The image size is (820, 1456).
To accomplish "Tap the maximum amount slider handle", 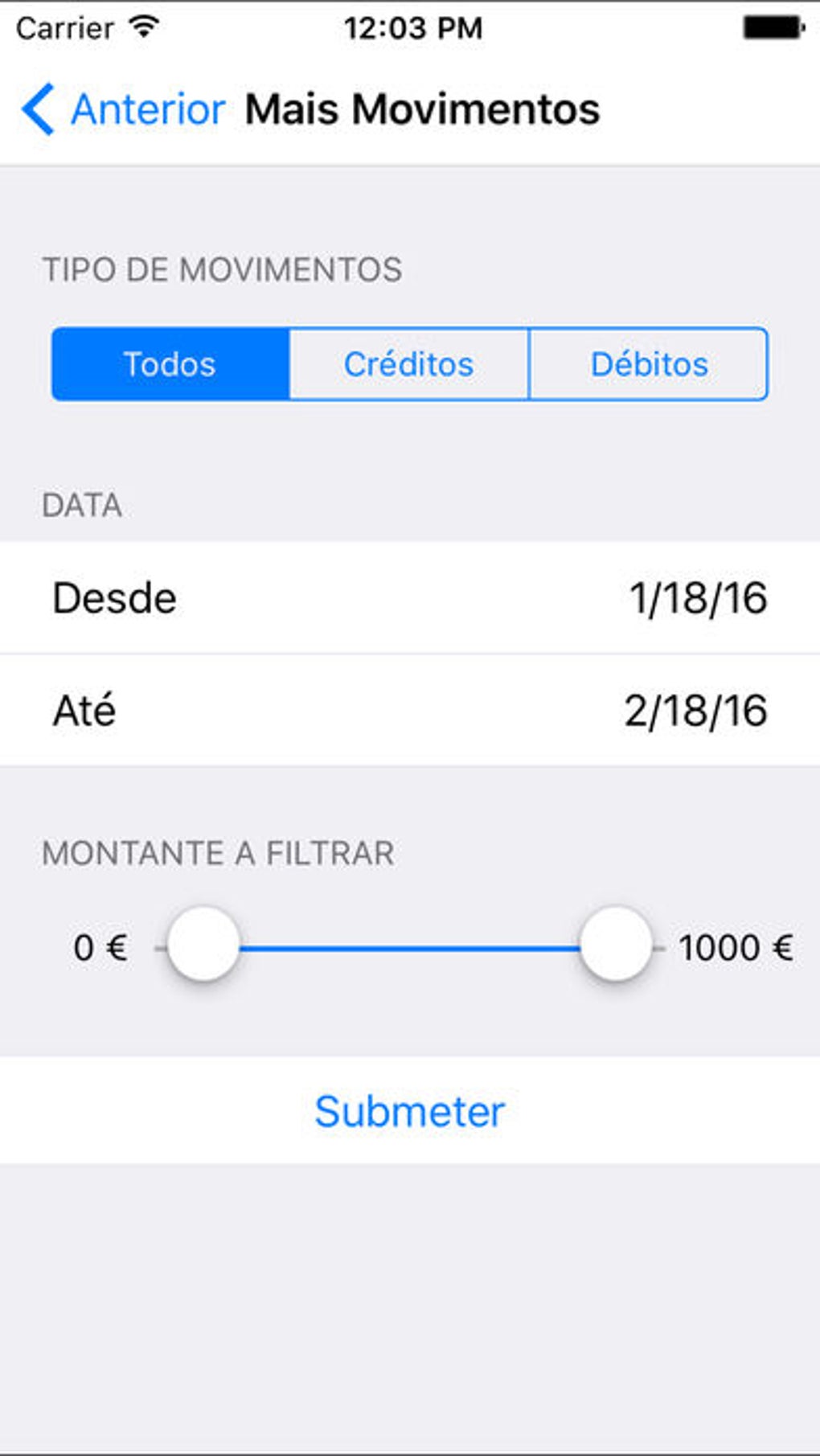I will 616,943.
